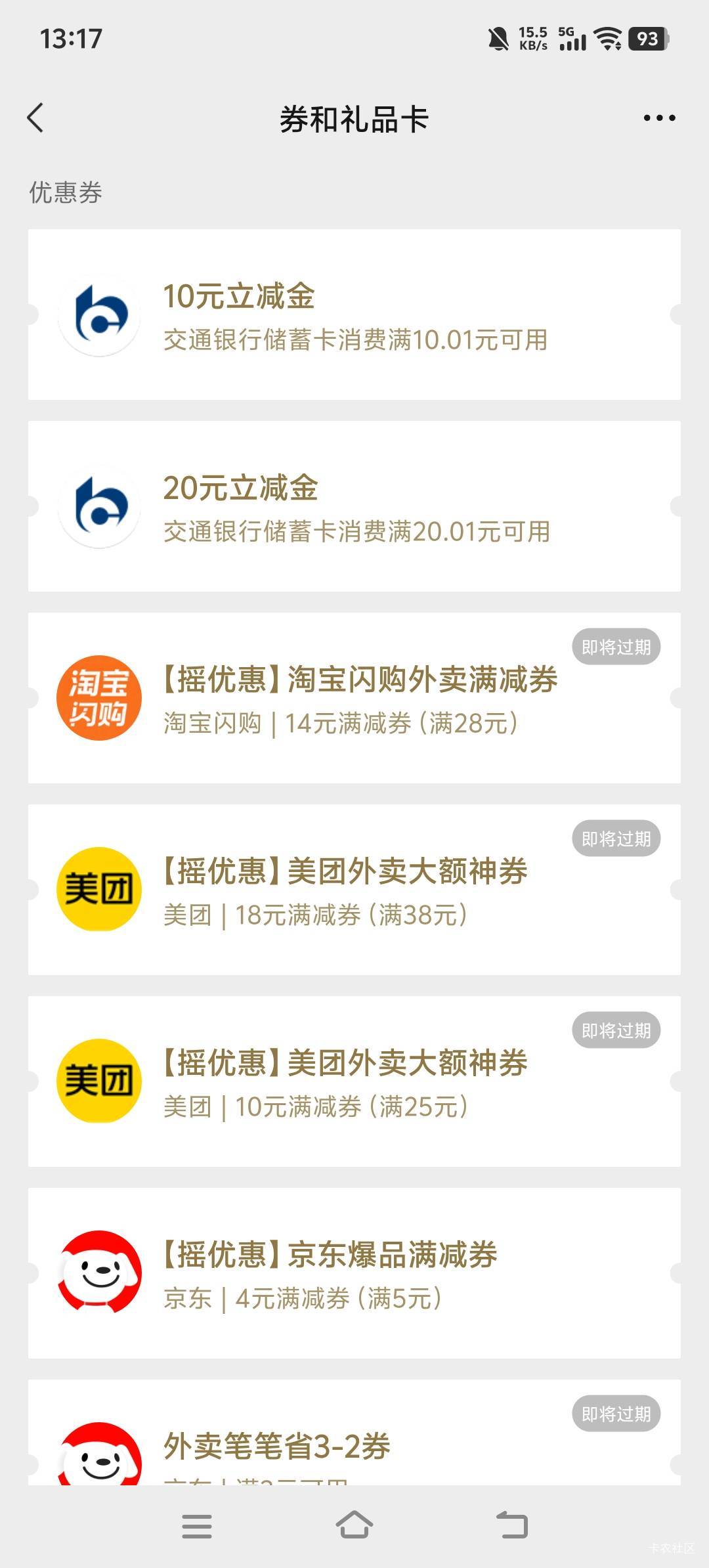This screenshot has width=709, height=1568.
Task: Open the three-dot overflow menu
Action: (x=659, y=118)
